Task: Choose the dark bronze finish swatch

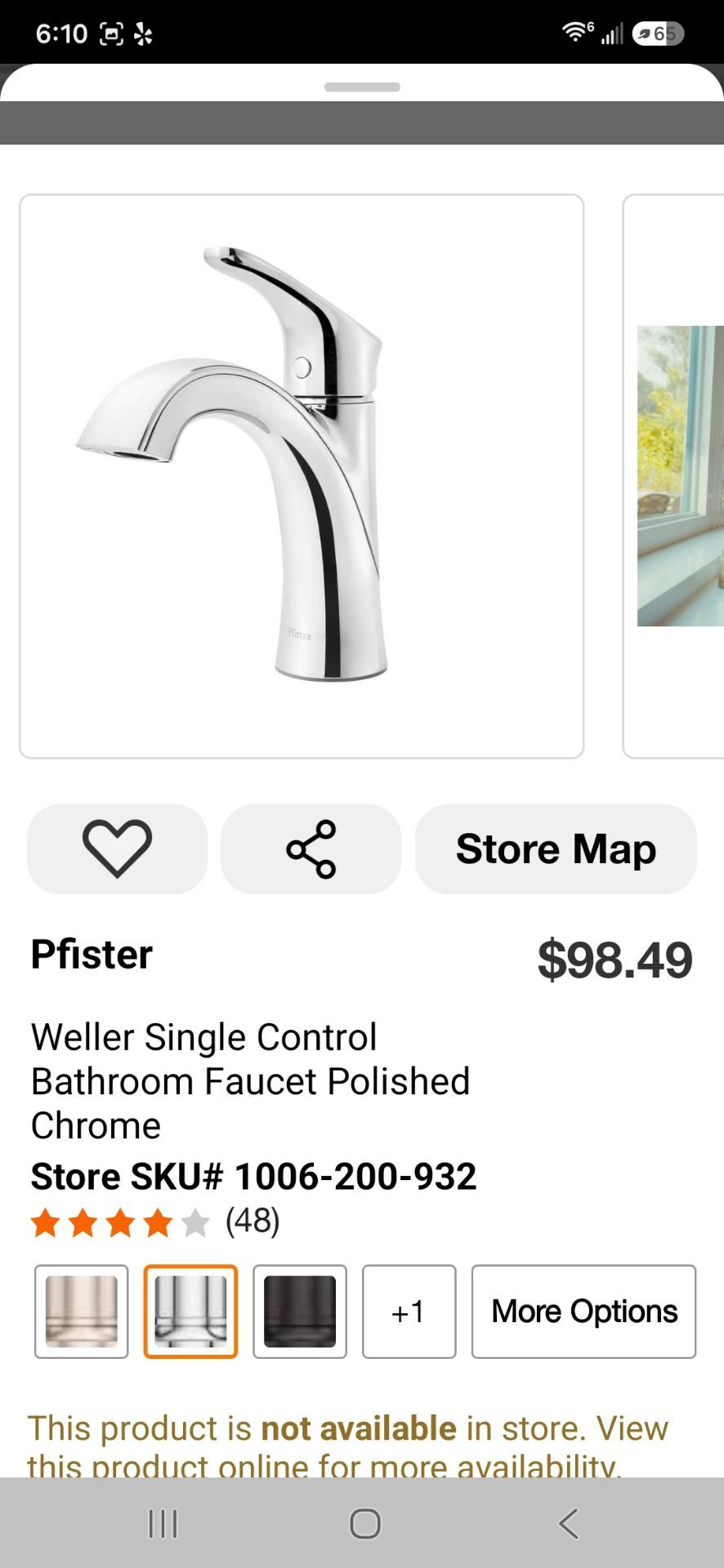Action: [x=300, y=1312]
